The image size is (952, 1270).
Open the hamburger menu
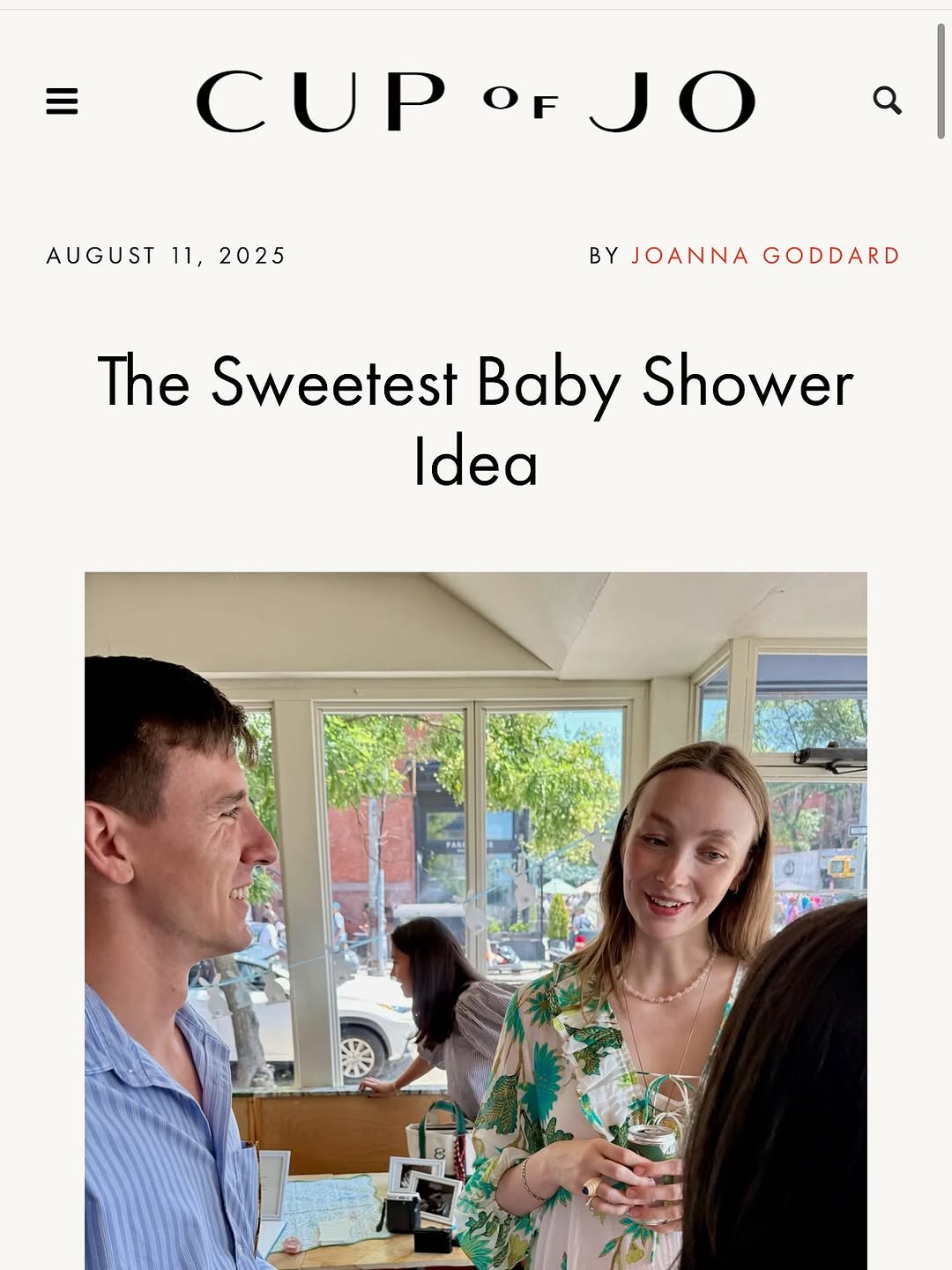[62, 101]
